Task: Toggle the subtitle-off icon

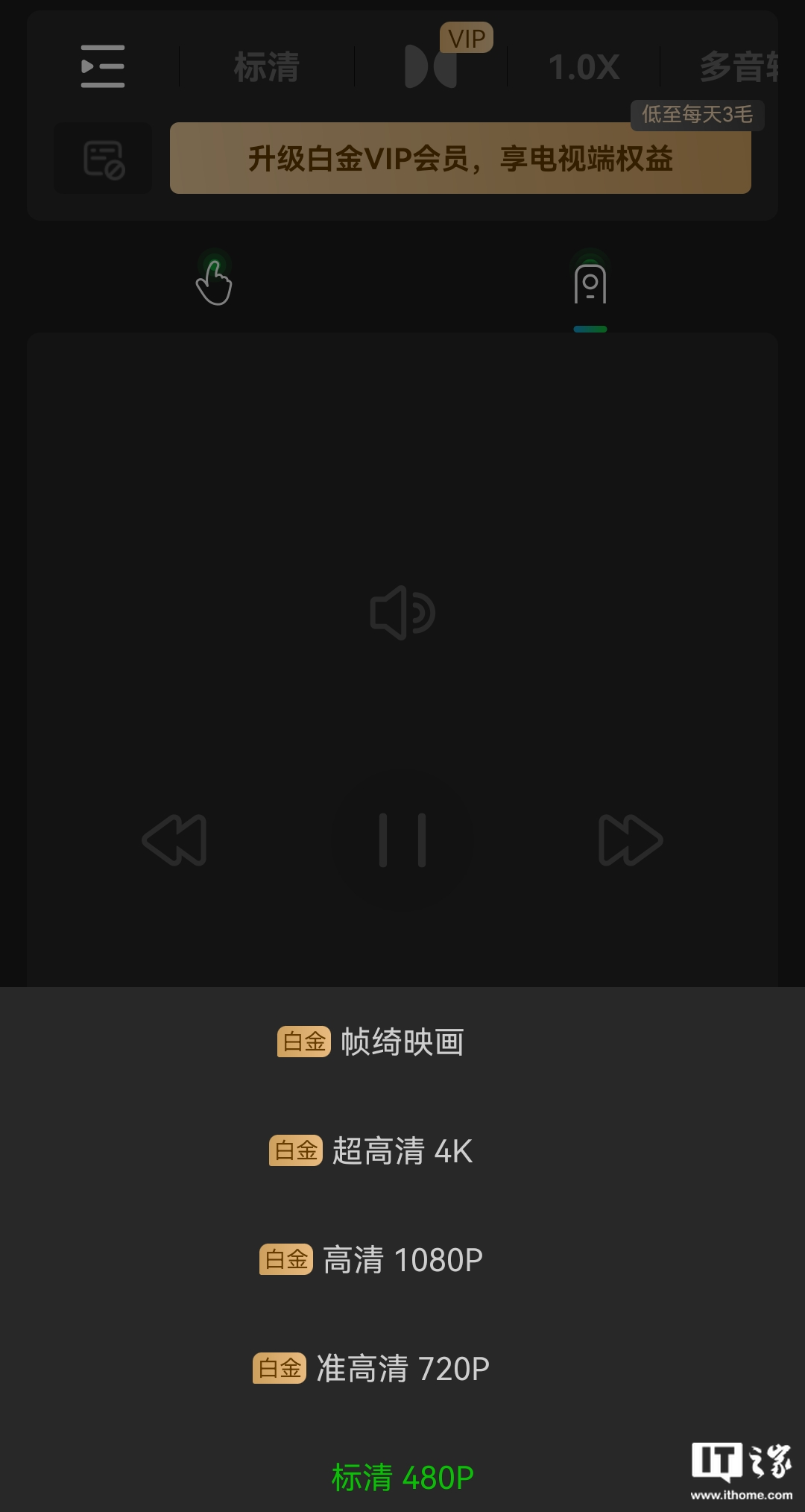Action: [103, 158]
